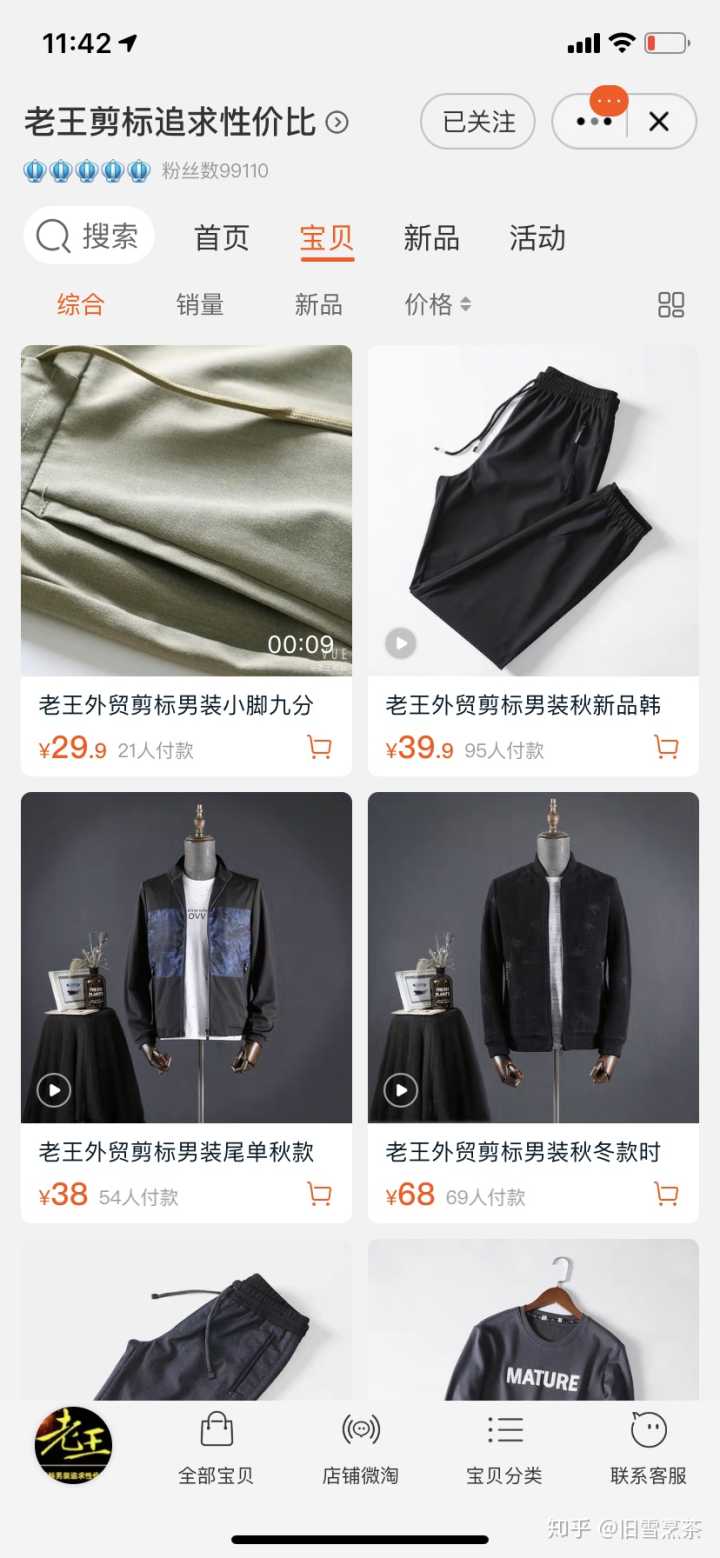Close the shop mini program

(659, 122)
